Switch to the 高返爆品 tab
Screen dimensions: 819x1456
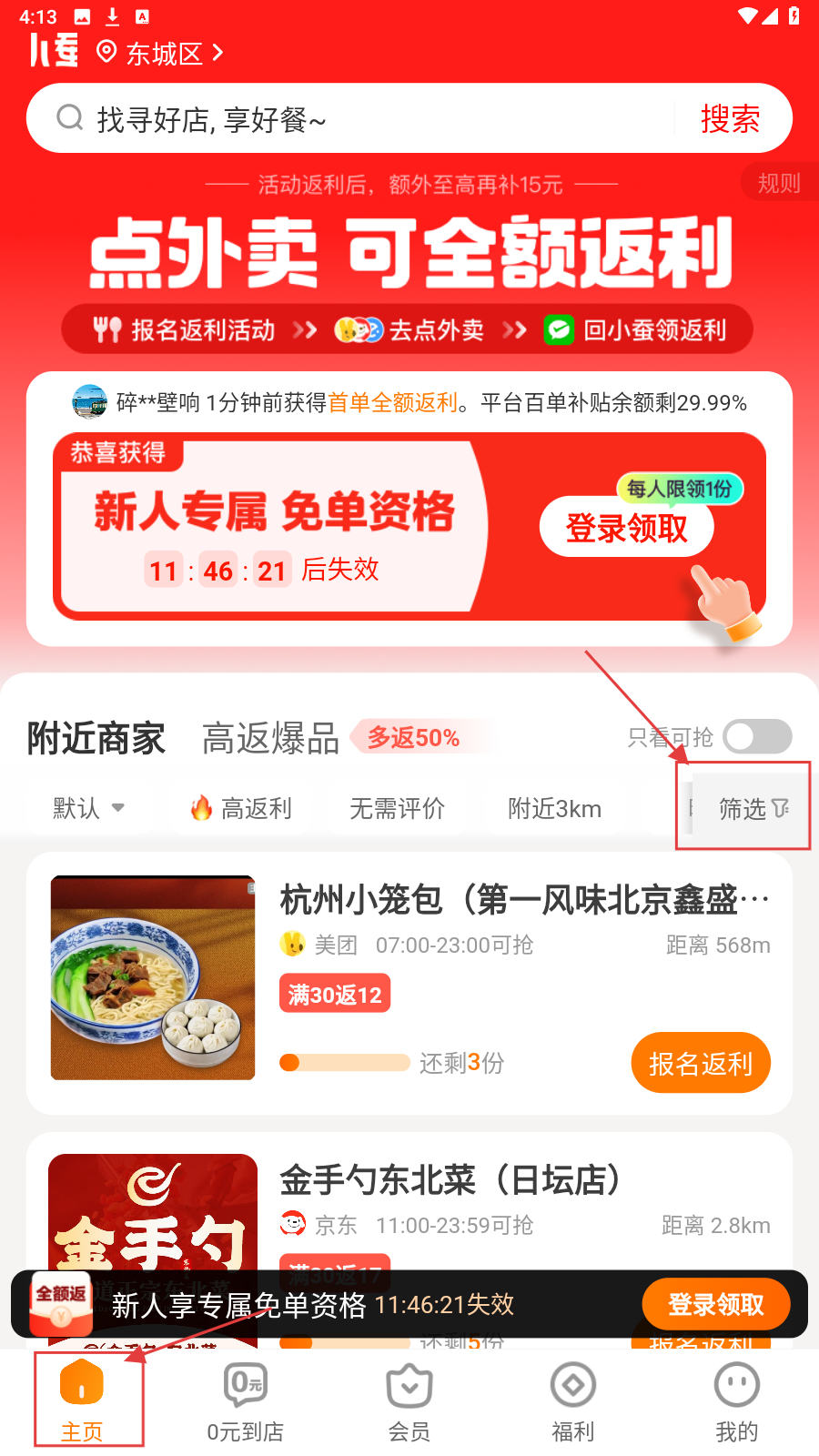click(270, 738)
